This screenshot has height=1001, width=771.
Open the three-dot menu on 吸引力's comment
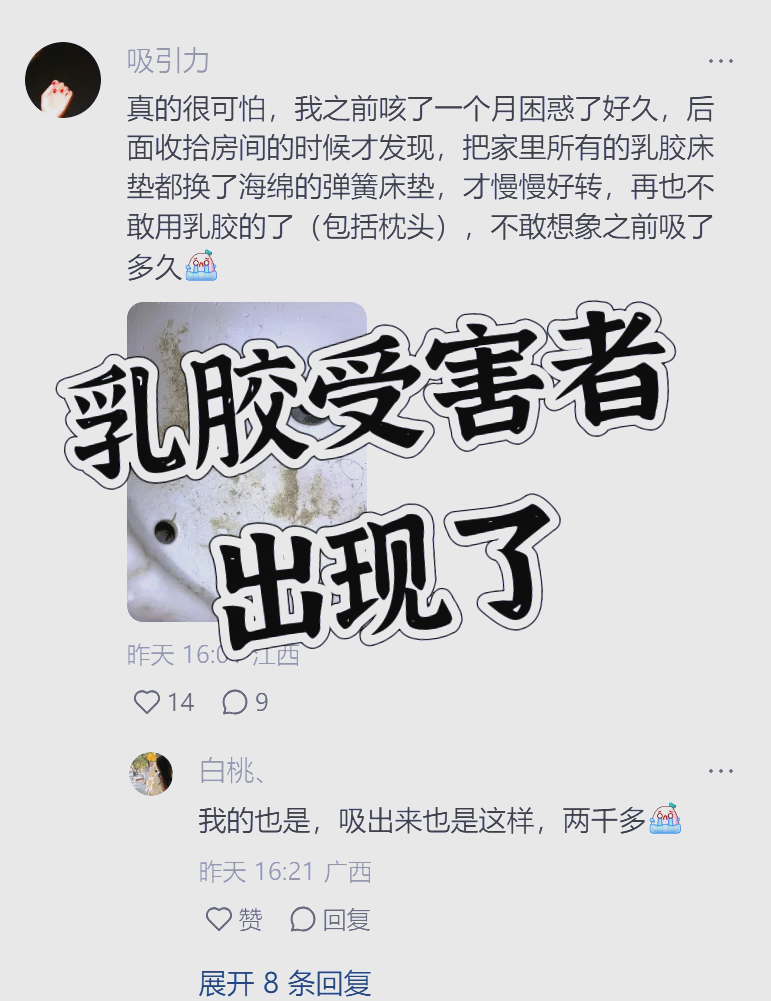pos(721,60)
